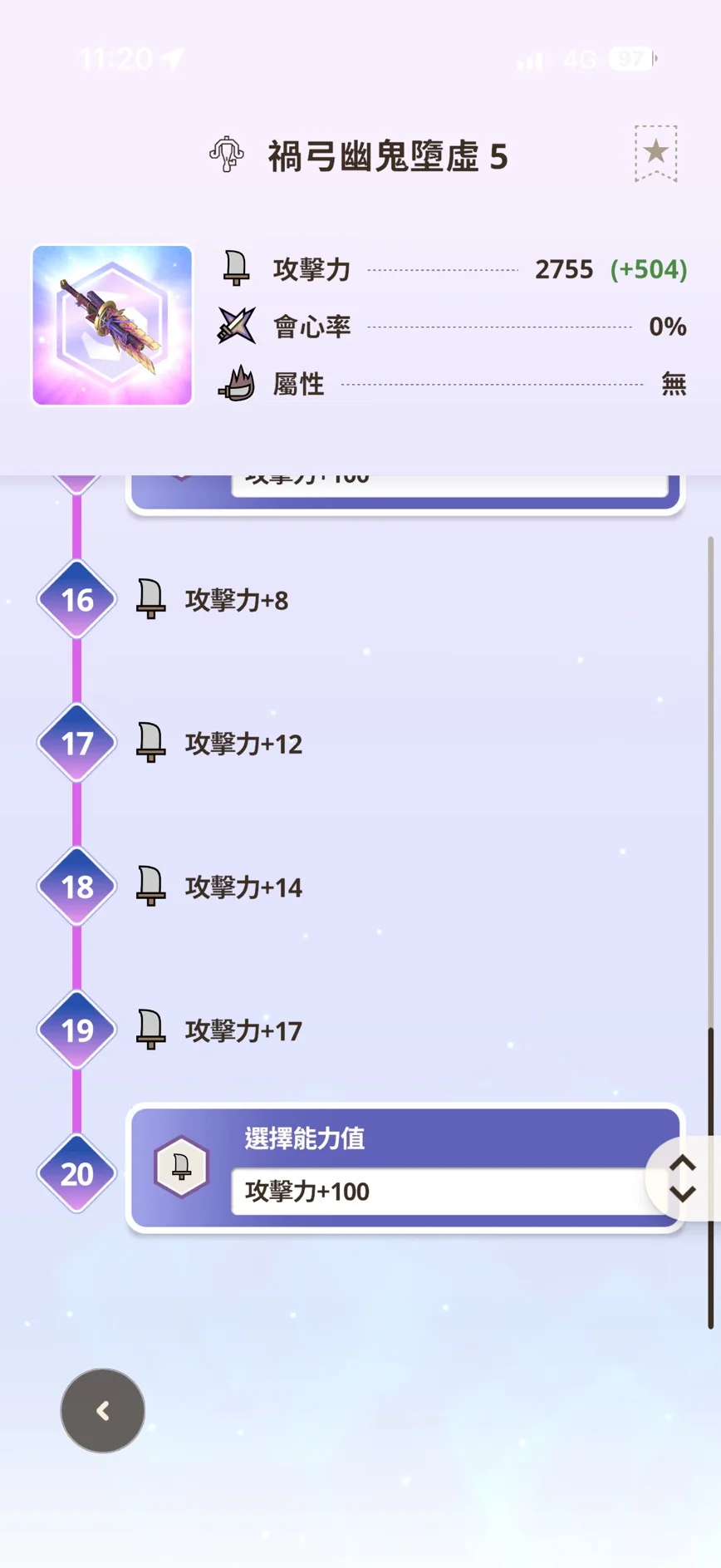
Task: Bookmark this weapon with the star icon
Action: [x=655, y=153]
